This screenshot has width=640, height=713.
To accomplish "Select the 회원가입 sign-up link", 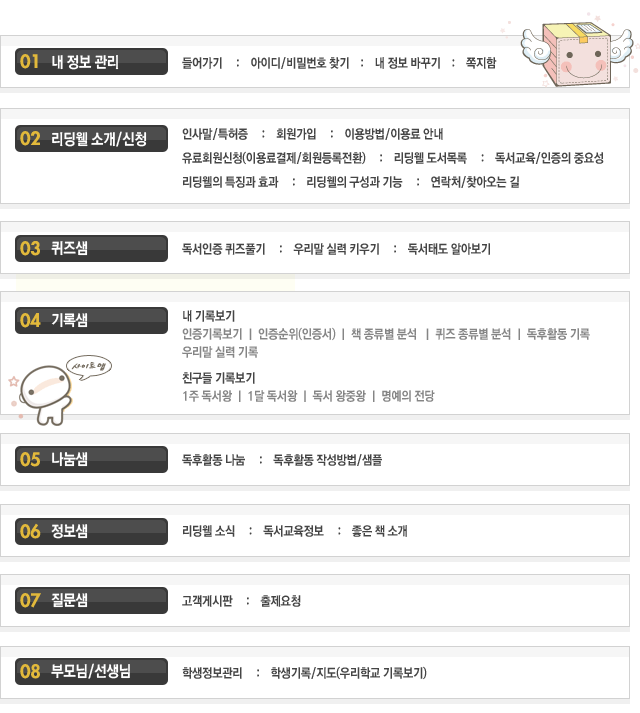I will click(x=296, y=133).
